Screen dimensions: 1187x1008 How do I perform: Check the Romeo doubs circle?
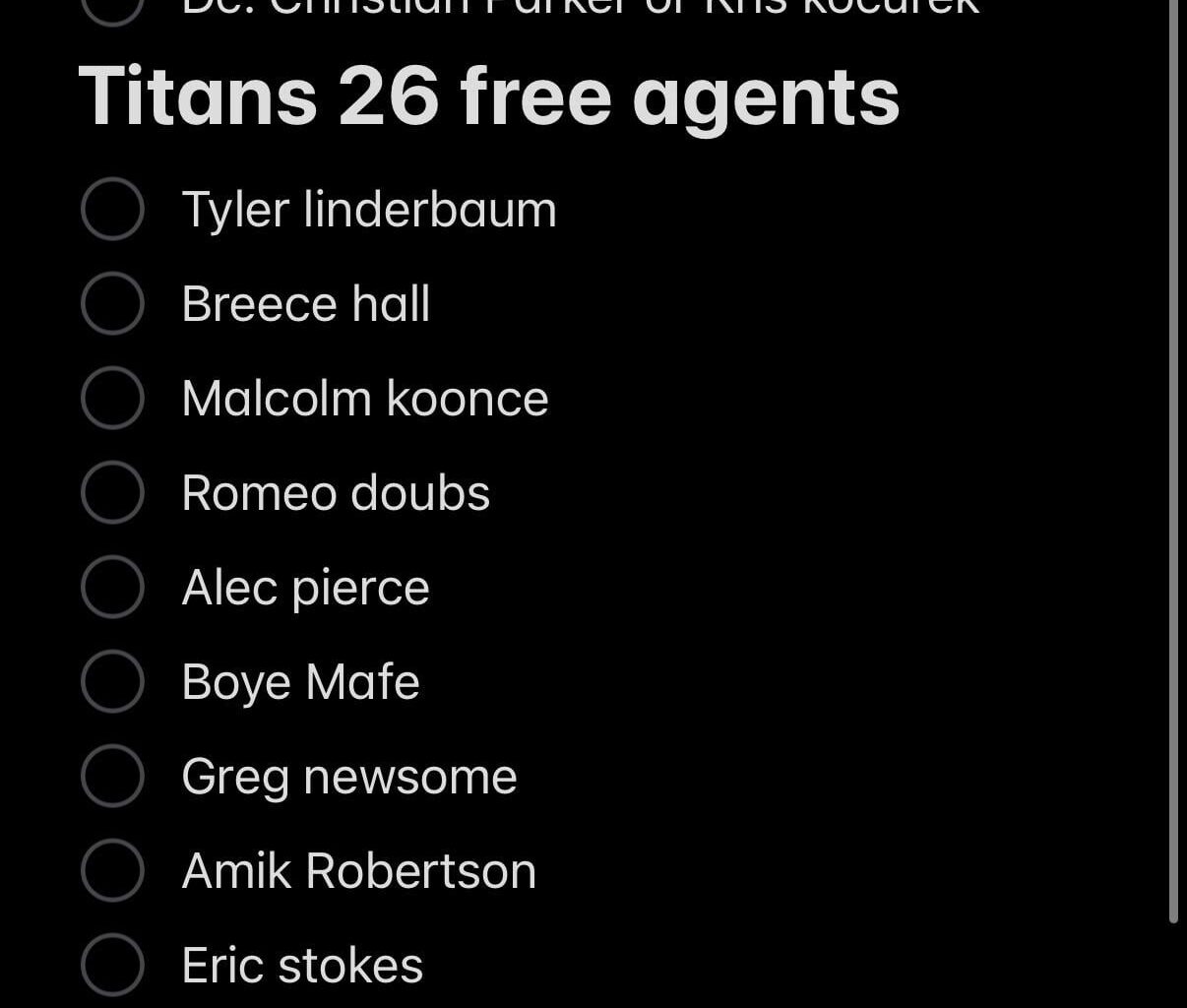[x=112, y=492]
